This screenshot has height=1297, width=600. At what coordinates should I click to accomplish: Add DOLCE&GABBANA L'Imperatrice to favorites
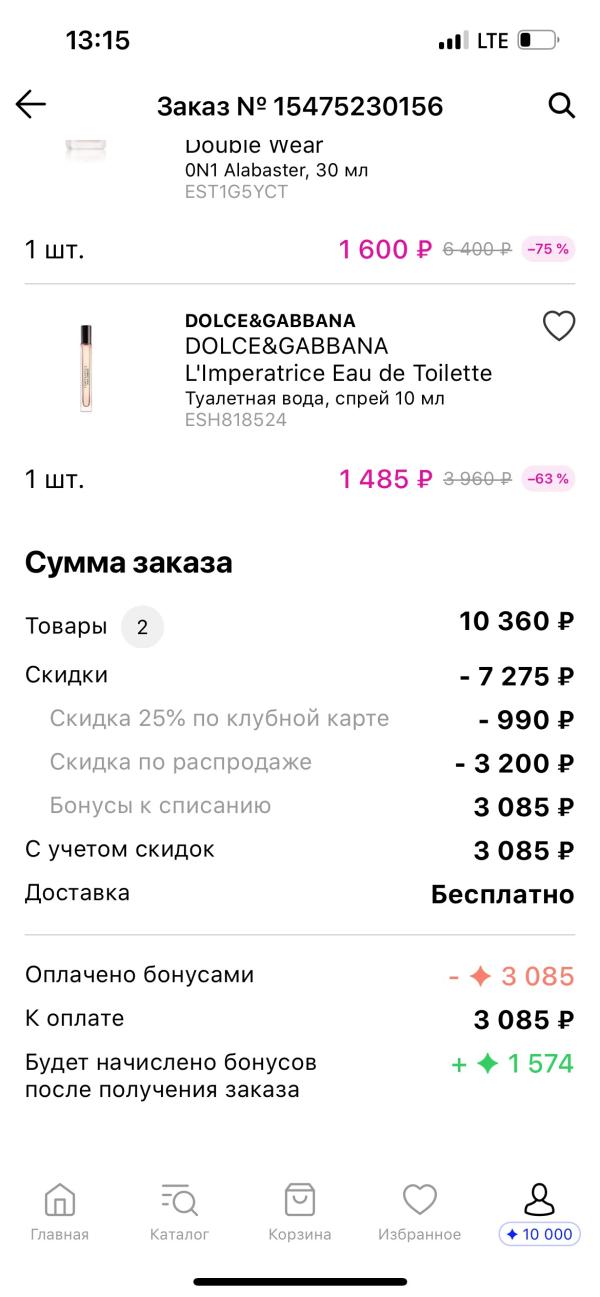coord(558,326)
